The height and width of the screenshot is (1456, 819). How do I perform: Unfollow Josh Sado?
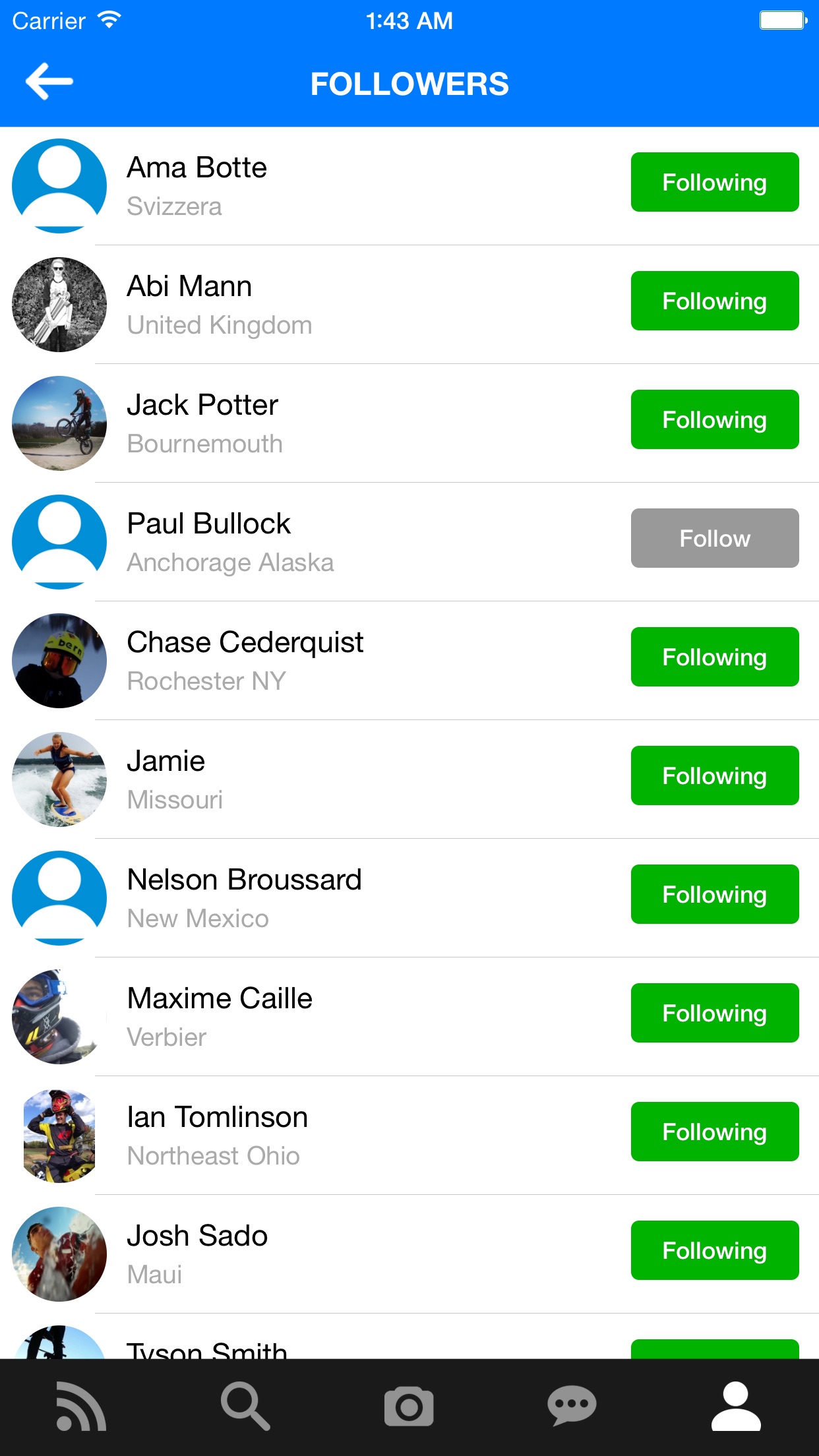click(x=715, y=1250)
